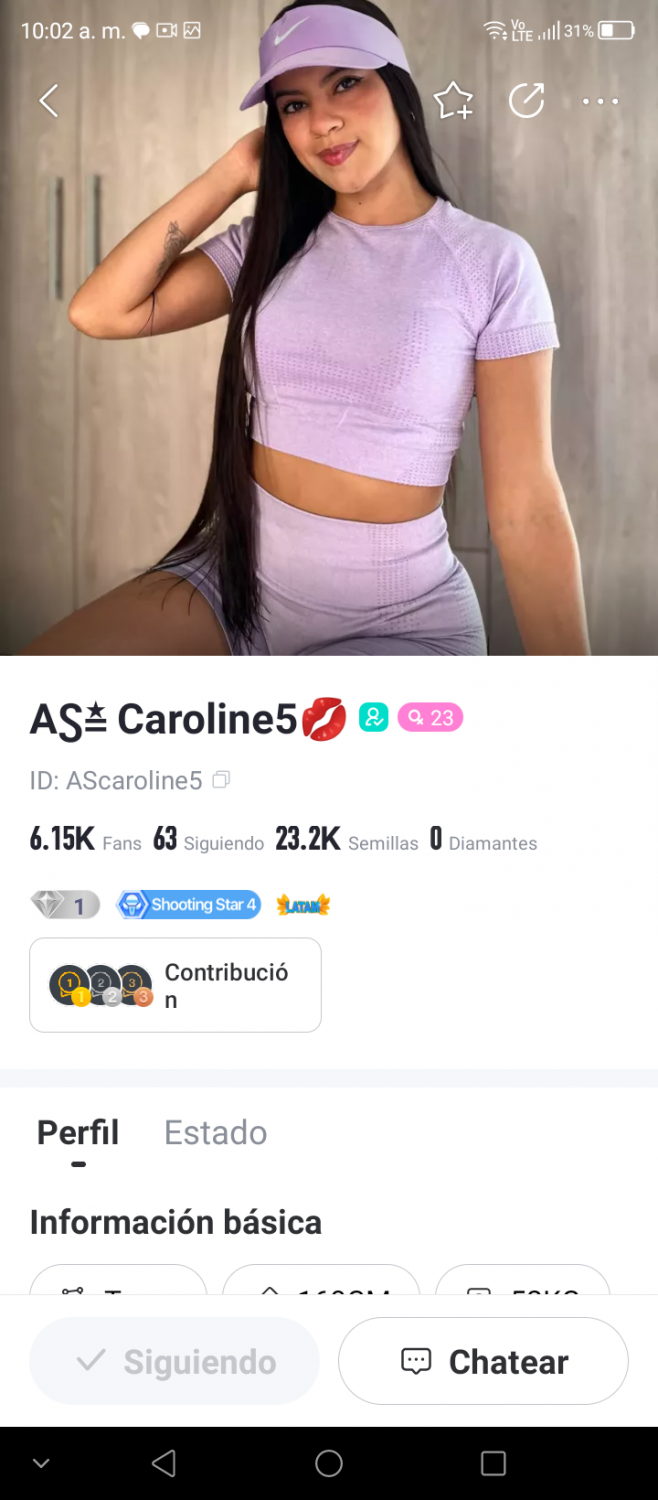The width and height of the screenshot is (658, 1500).
Task: Share this profile
Action: click(526, 101)
